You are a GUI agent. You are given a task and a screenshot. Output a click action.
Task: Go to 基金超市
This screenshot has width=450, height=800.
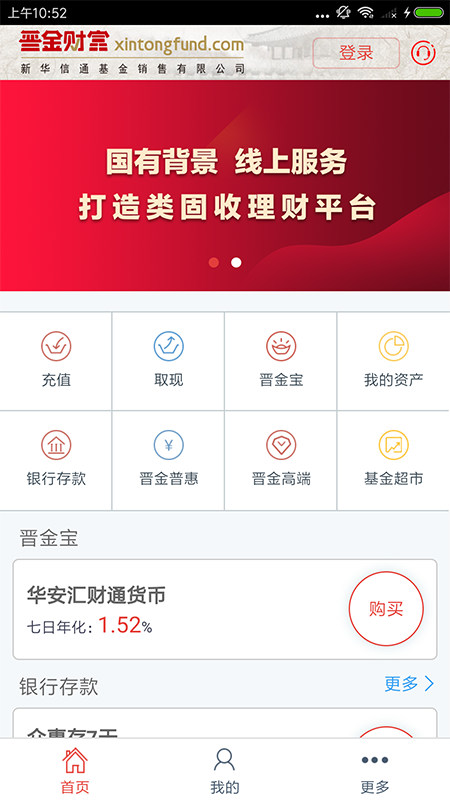(x=393, y=460)
